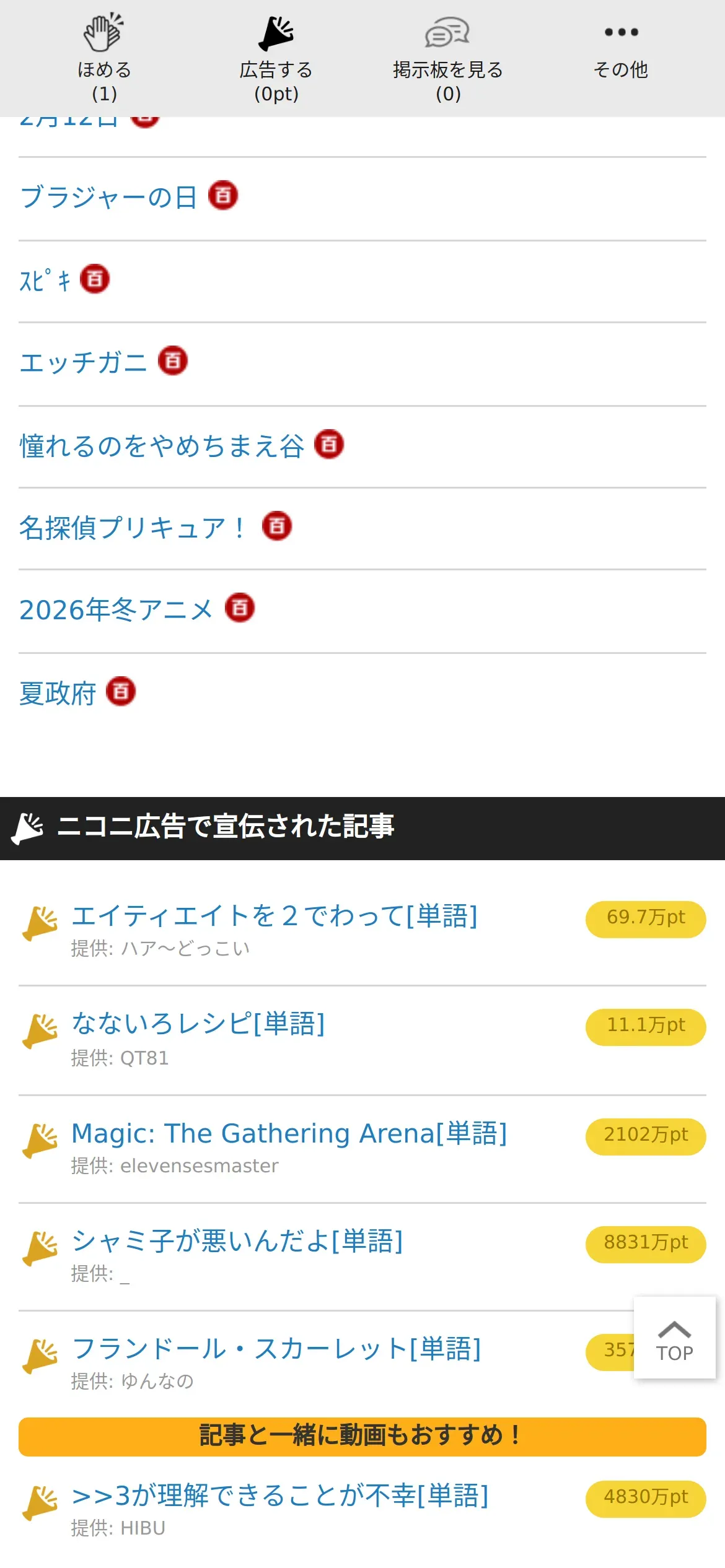The image size is (725, 1568).
Task: Open the ｽﾋﾟｷ article link
Action: coord(46,281)
